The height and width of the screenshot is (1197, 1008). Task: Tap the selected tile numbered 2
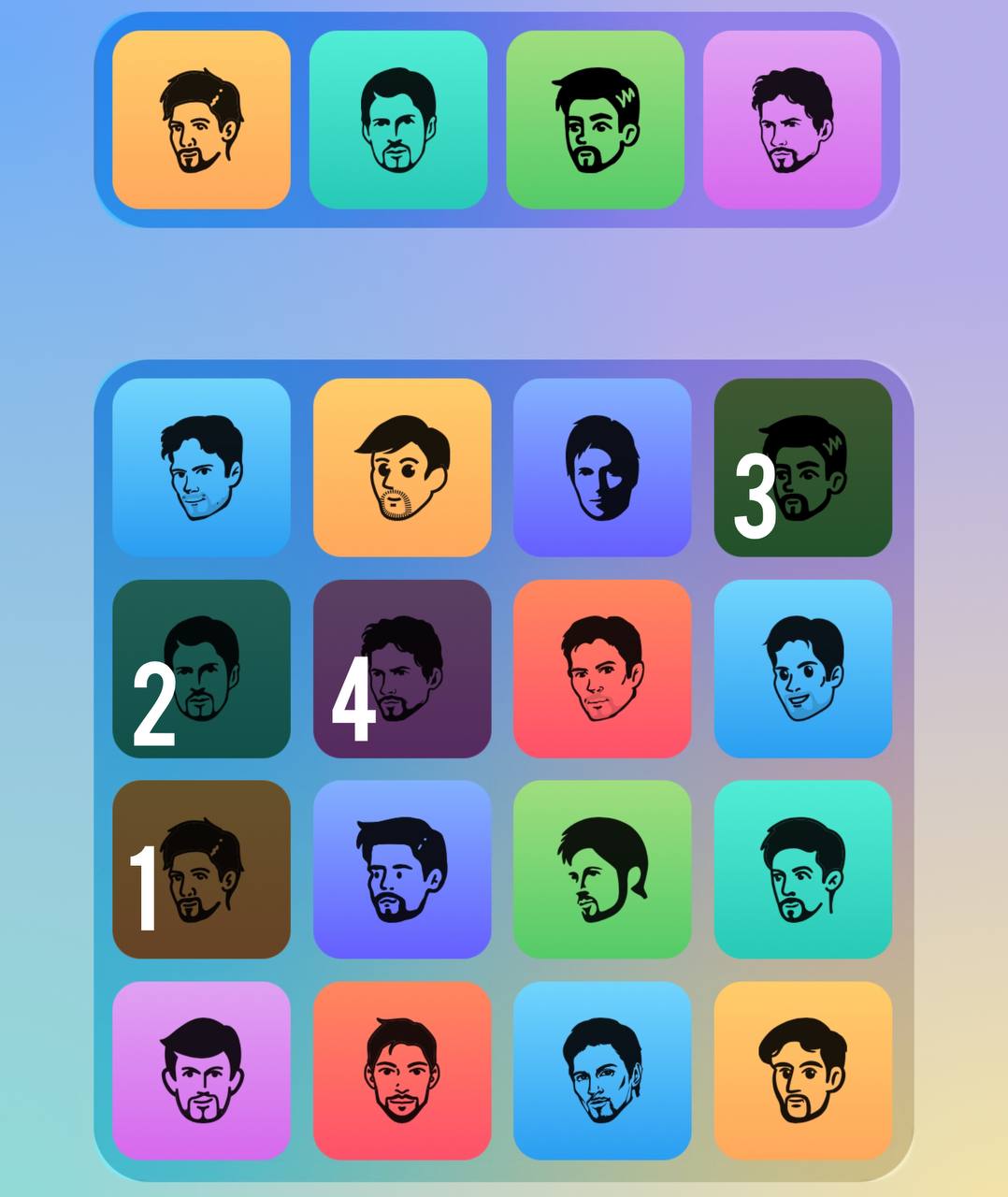(201, 669)
